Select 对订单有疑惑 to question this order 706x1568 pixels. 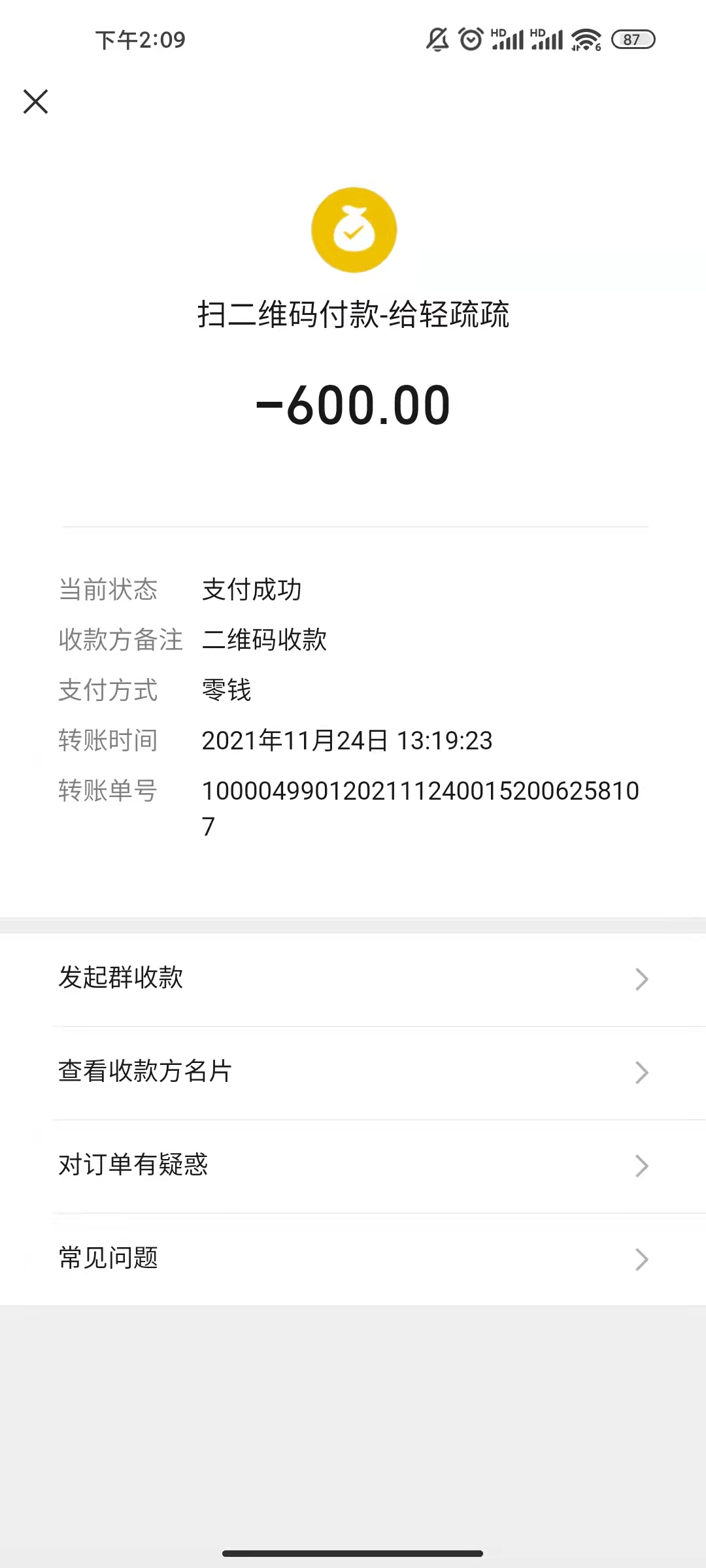[x=133, y=1166]
